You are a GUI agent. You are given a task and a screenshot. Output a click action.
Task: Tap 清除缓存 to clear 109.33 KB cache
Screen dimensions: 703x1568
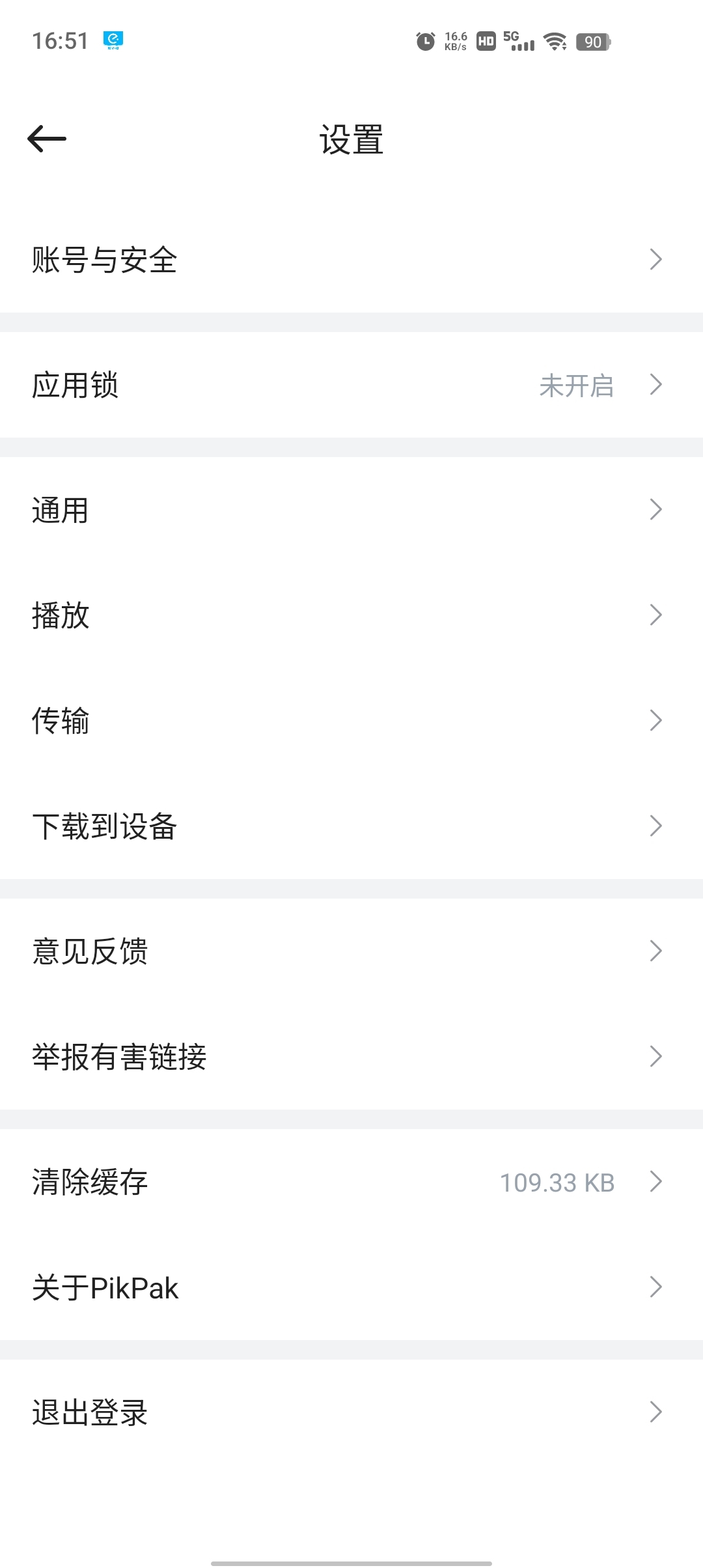(351, 1182)
